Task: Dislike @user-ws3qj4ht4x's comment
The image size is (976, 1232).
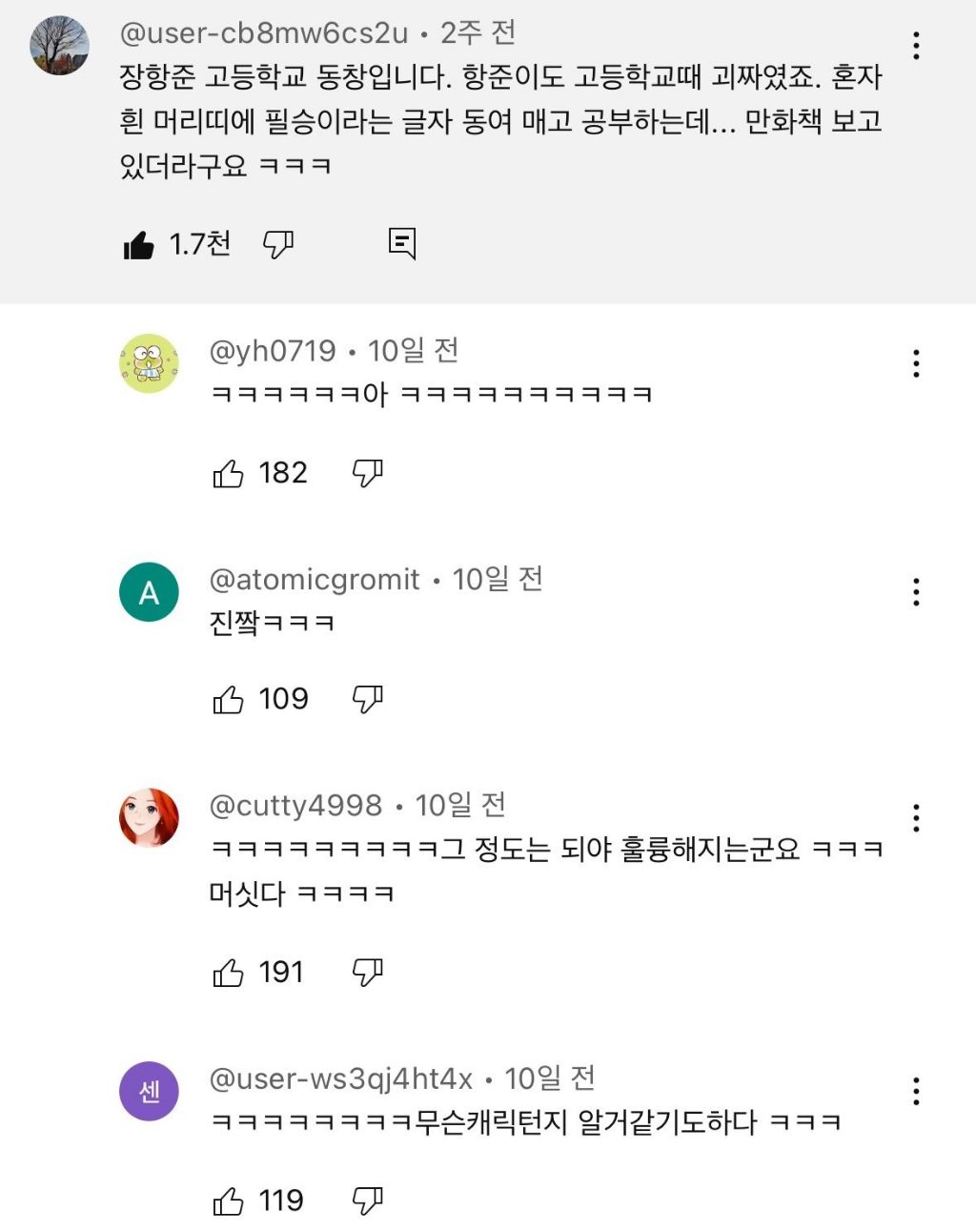Action: tap(367, 1201)
